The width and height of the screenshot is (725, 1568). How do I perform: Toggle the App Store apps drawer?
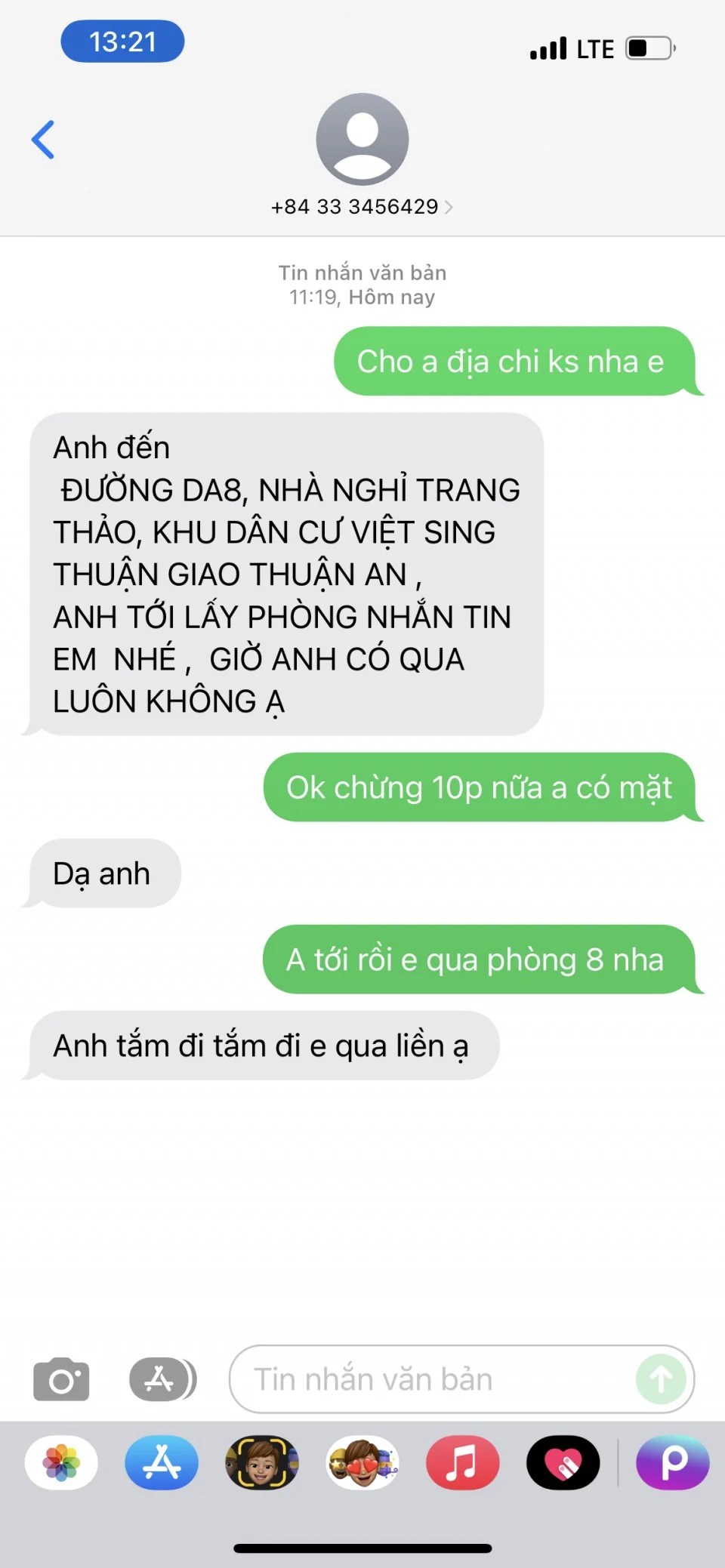click(x=162, y=1379)
